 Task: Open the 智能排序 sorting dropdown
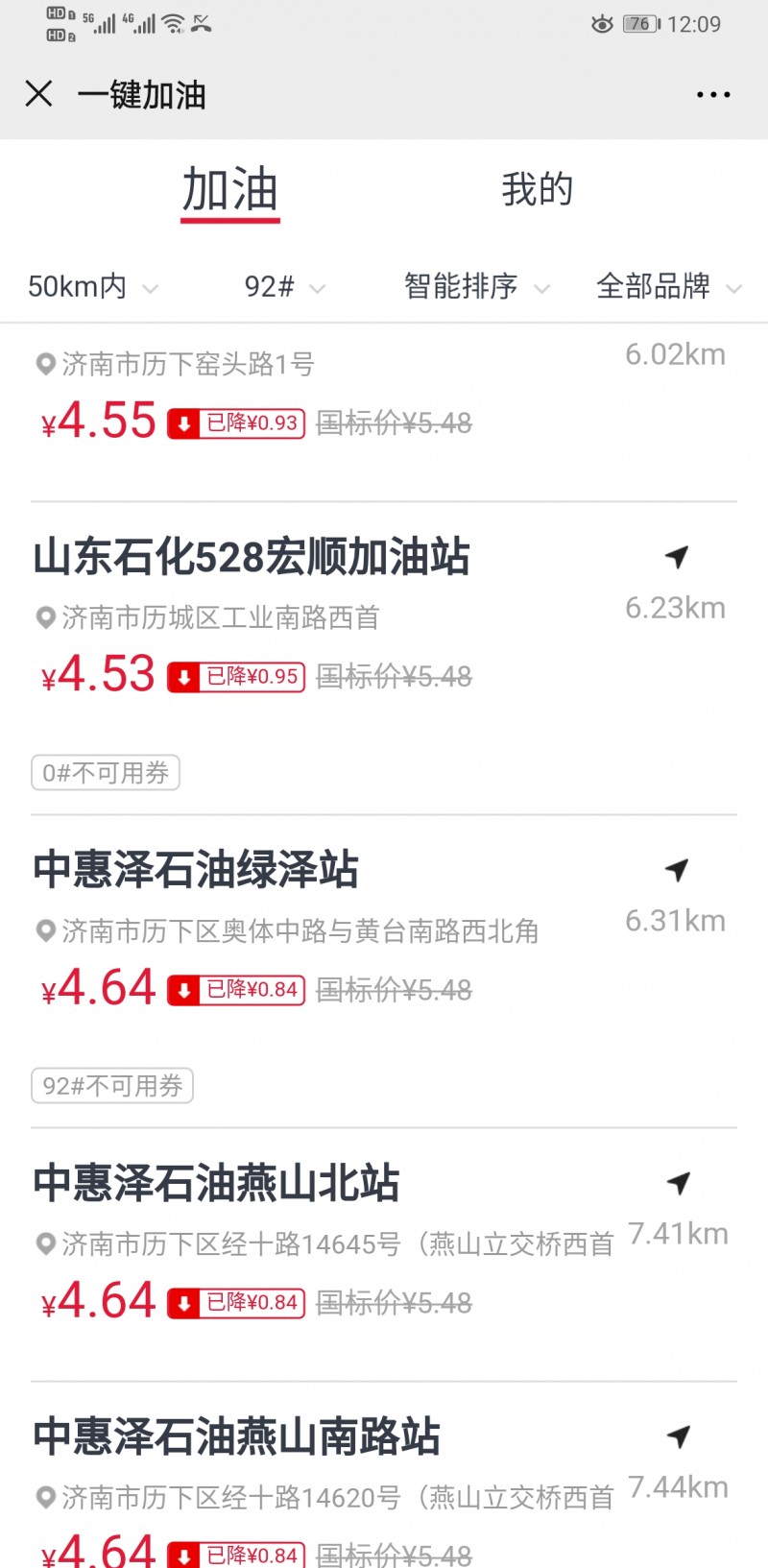click(x=476, y=286)
